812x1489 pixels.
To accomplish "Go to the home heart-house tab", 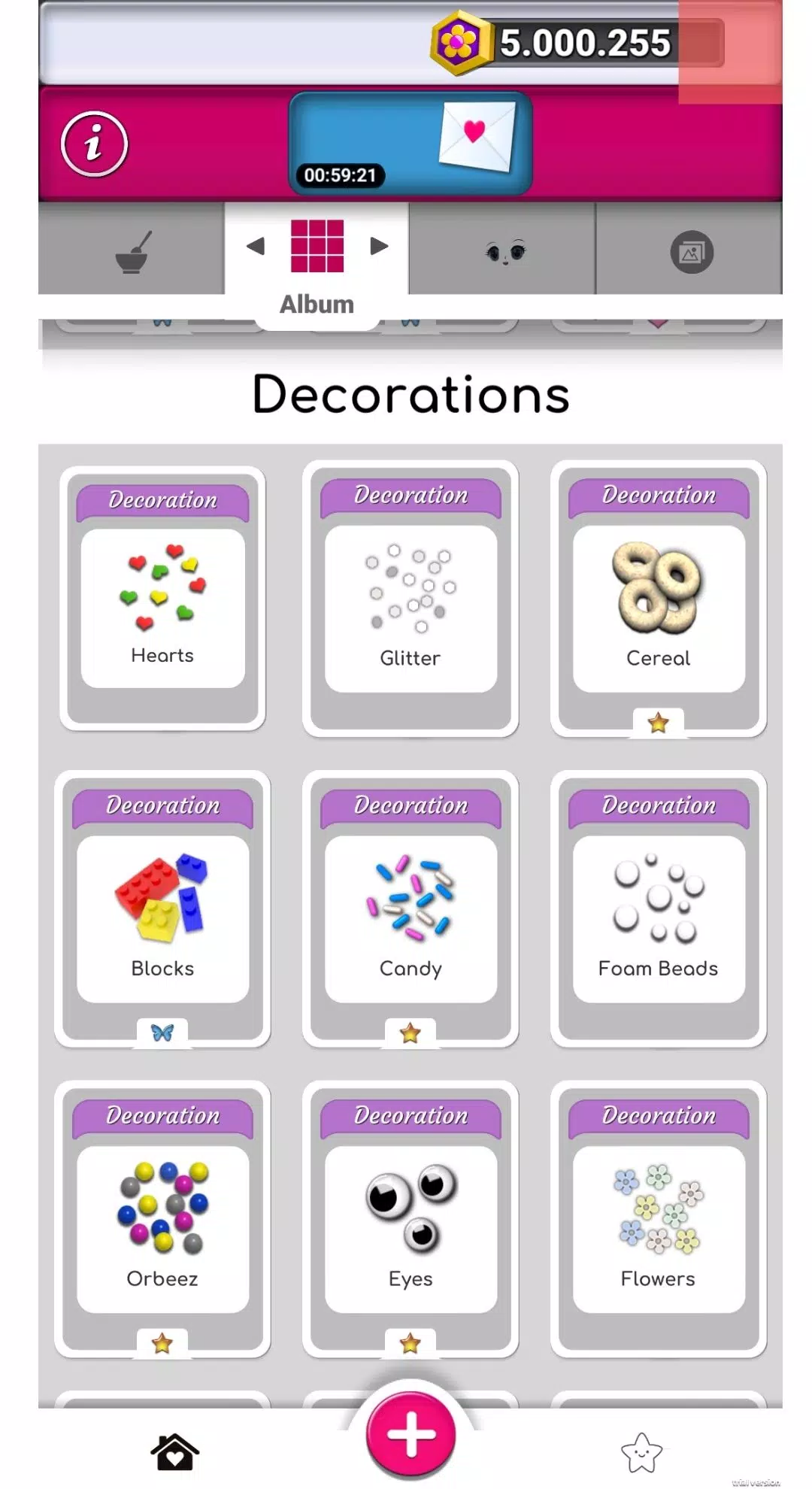I will 174,1451.
